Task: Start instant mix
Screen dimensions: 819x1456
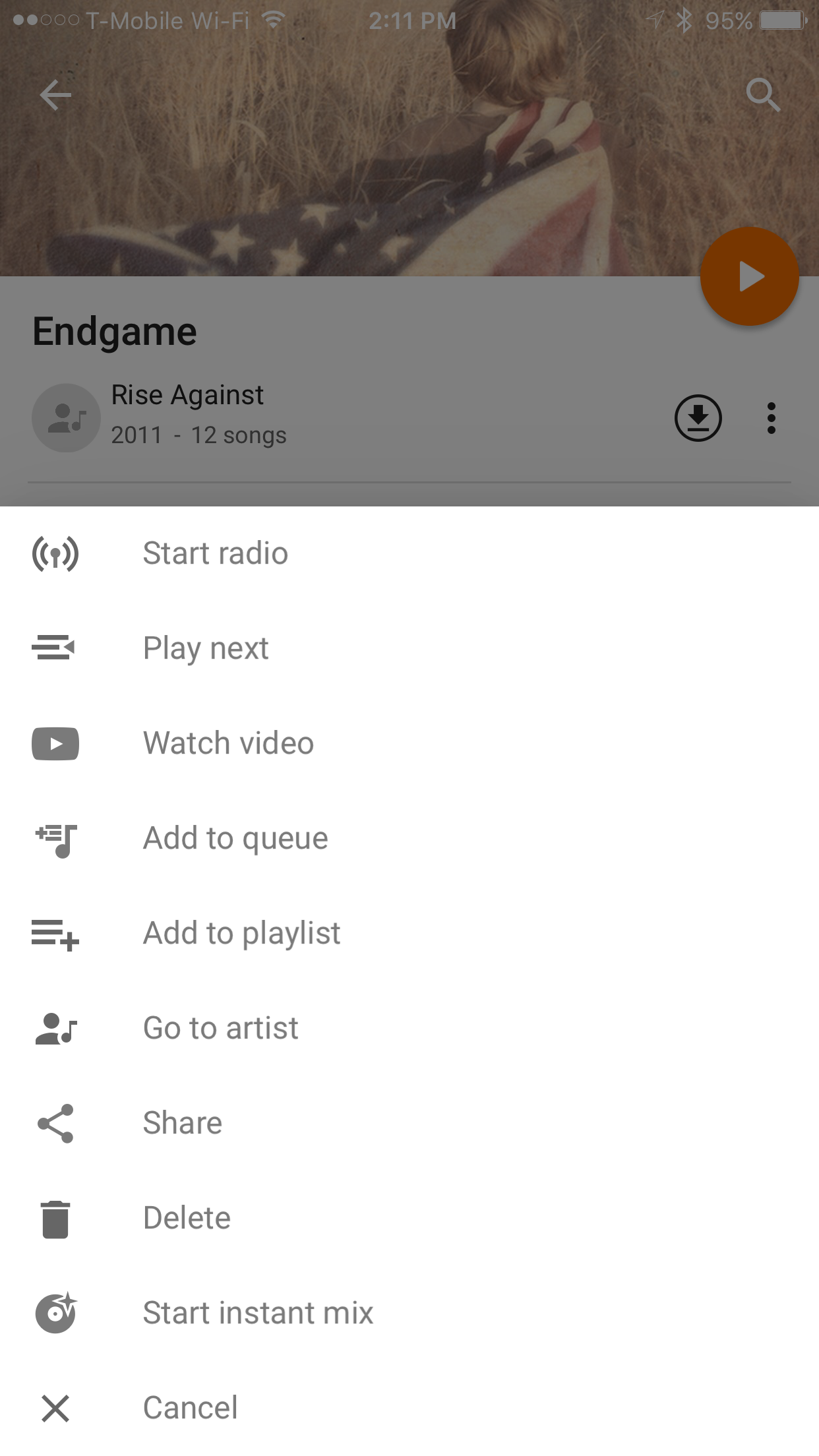Action: [x=409, y=1313]
